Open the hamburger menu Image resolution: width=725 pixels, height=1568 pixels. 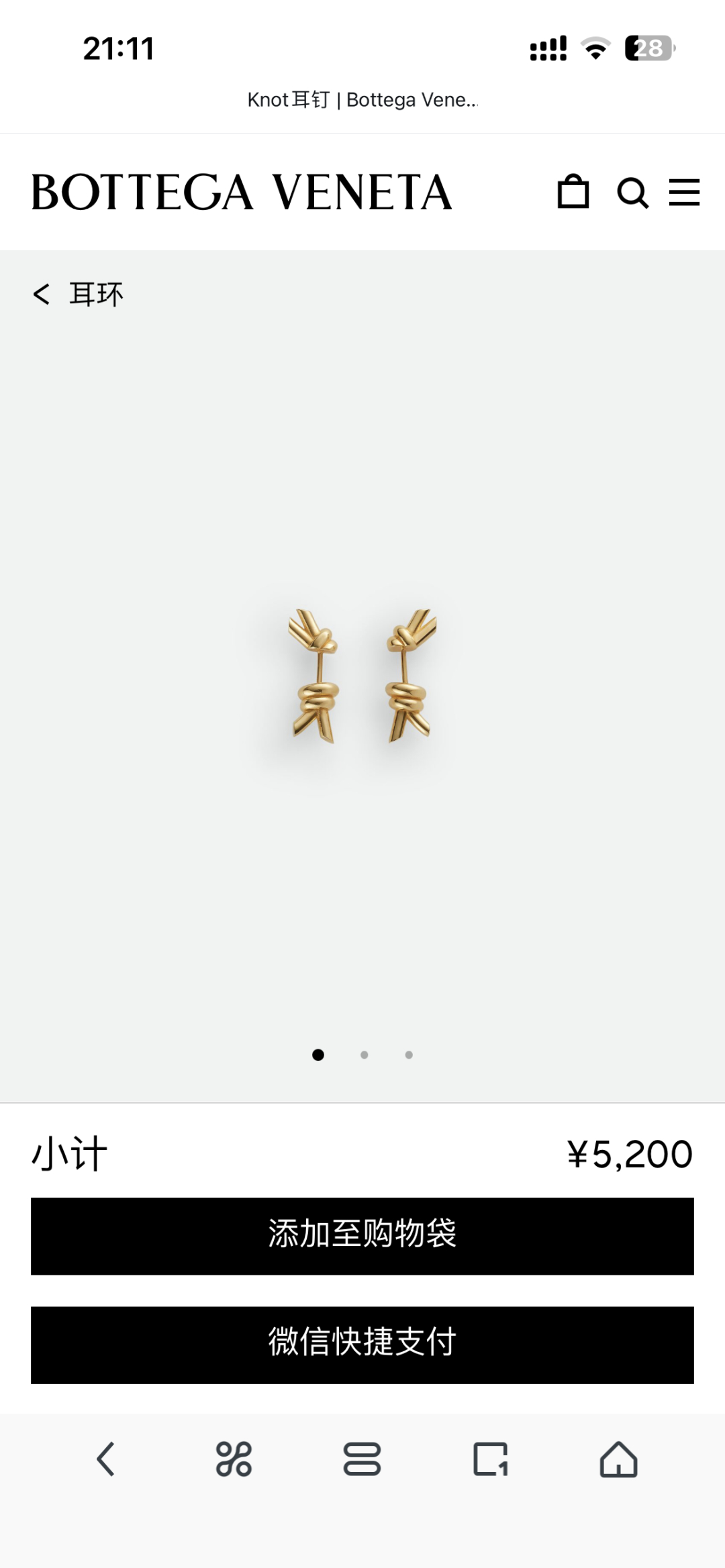[x=684, y=193]
